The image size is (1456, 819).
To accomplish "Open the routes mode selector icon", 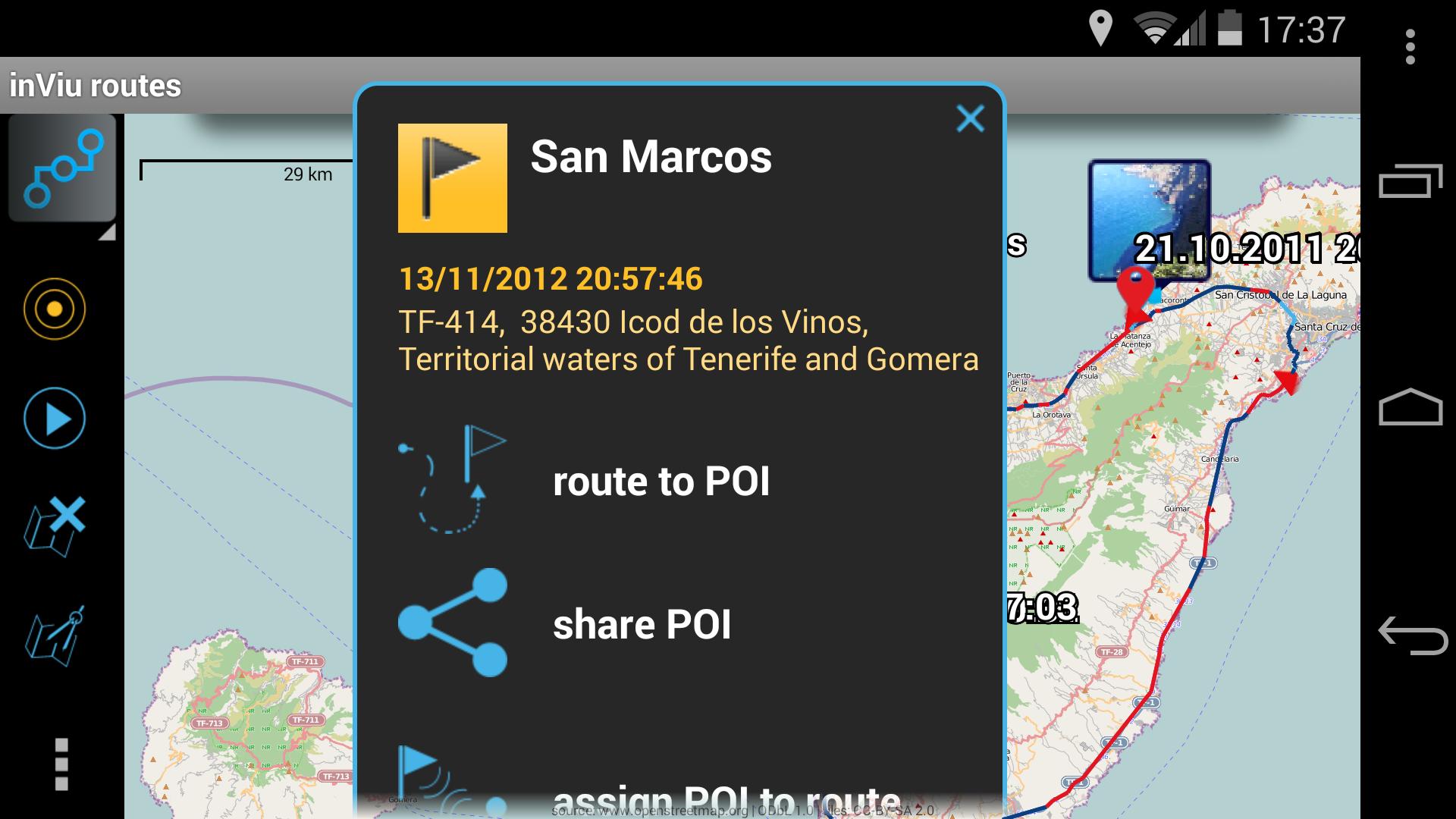I will [62, 168].
